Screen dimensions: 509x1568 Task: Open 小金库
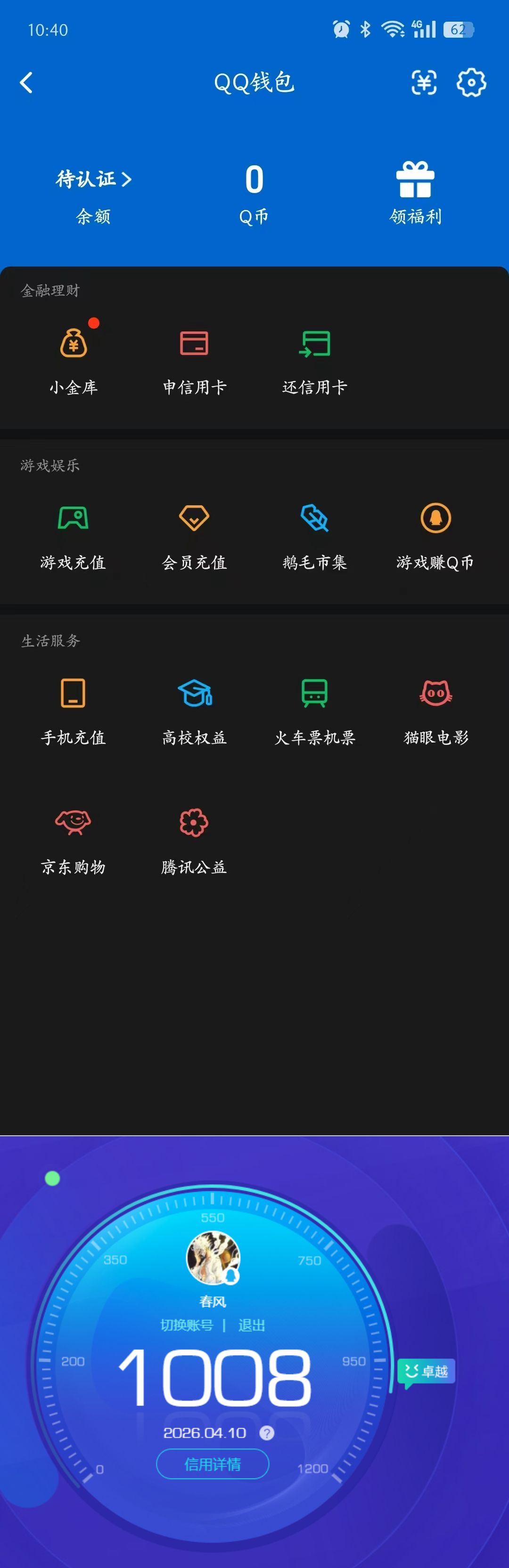coord(73,359)
